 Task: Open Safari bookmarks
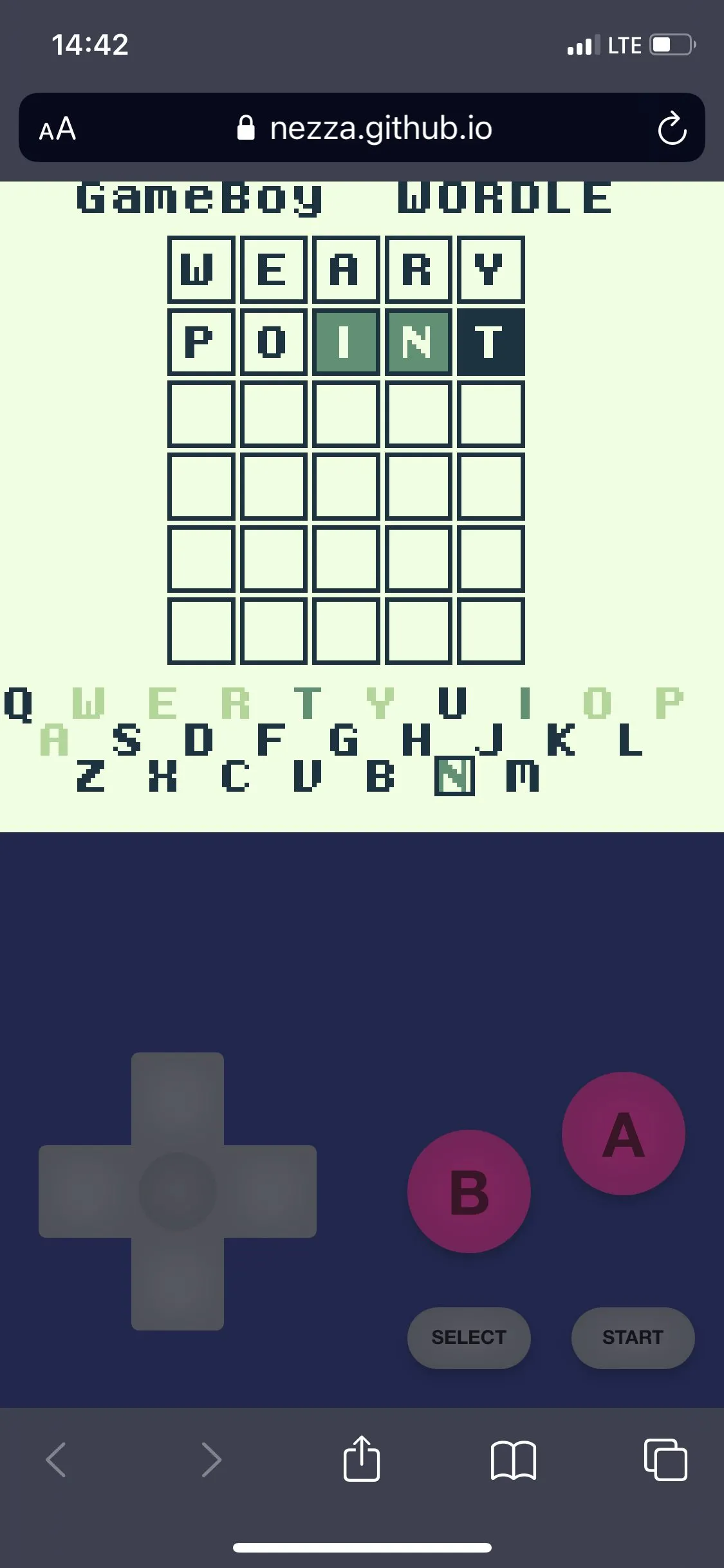click(513, 1459)
